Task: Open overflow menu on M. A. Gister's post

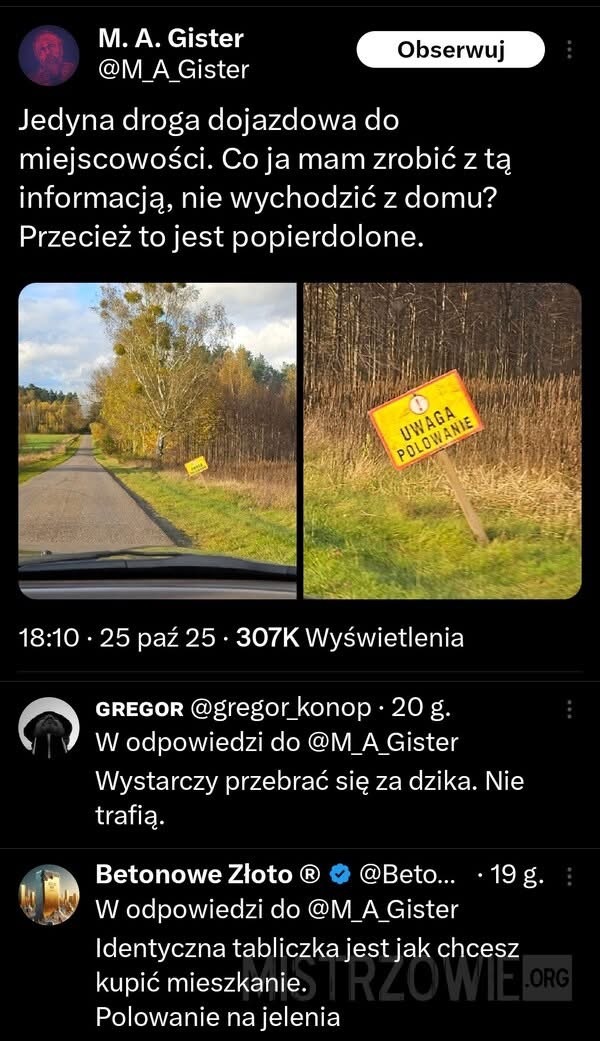Action: (x=570, y=49)
